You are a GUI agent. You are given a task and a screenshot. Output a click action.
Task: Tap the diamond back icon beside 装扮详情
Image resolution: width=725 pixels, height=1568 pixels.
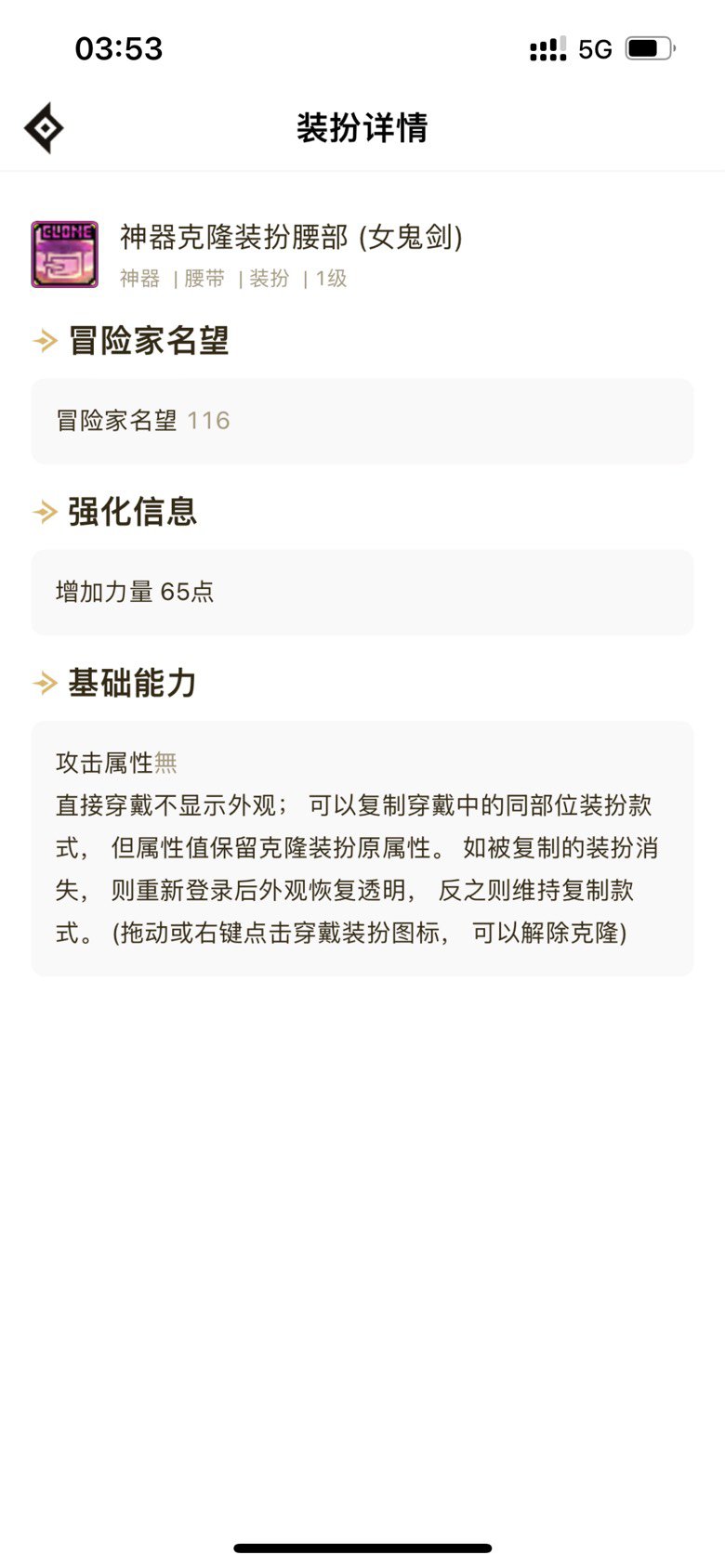(x=44, y=127)
